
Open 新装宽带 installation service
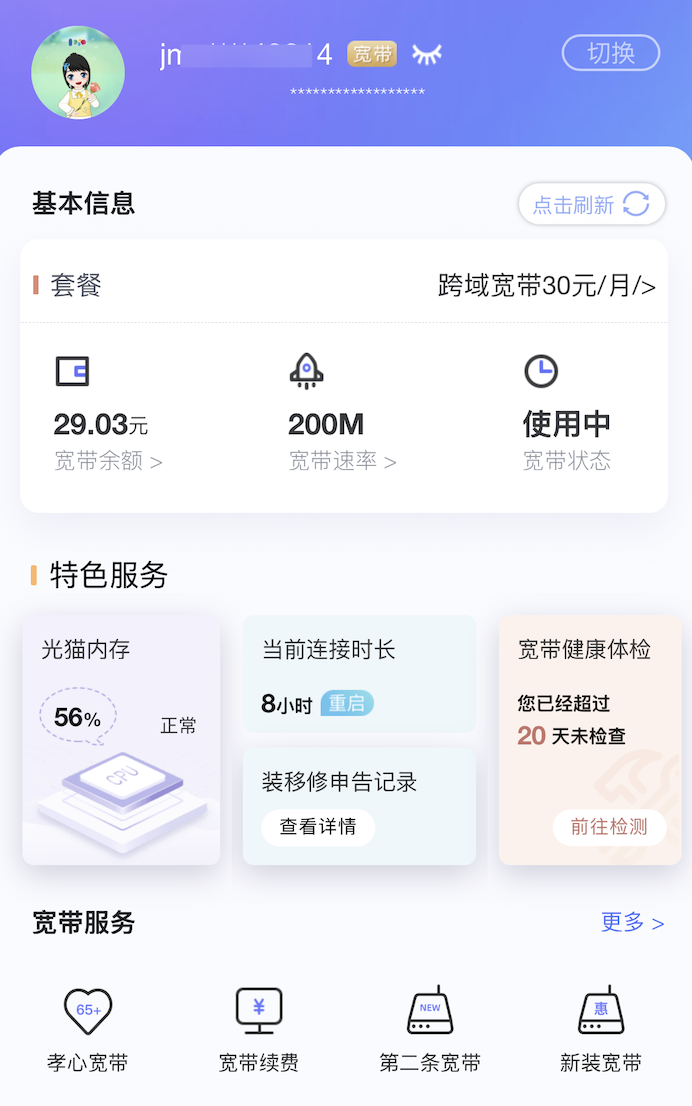(601, 1027)
